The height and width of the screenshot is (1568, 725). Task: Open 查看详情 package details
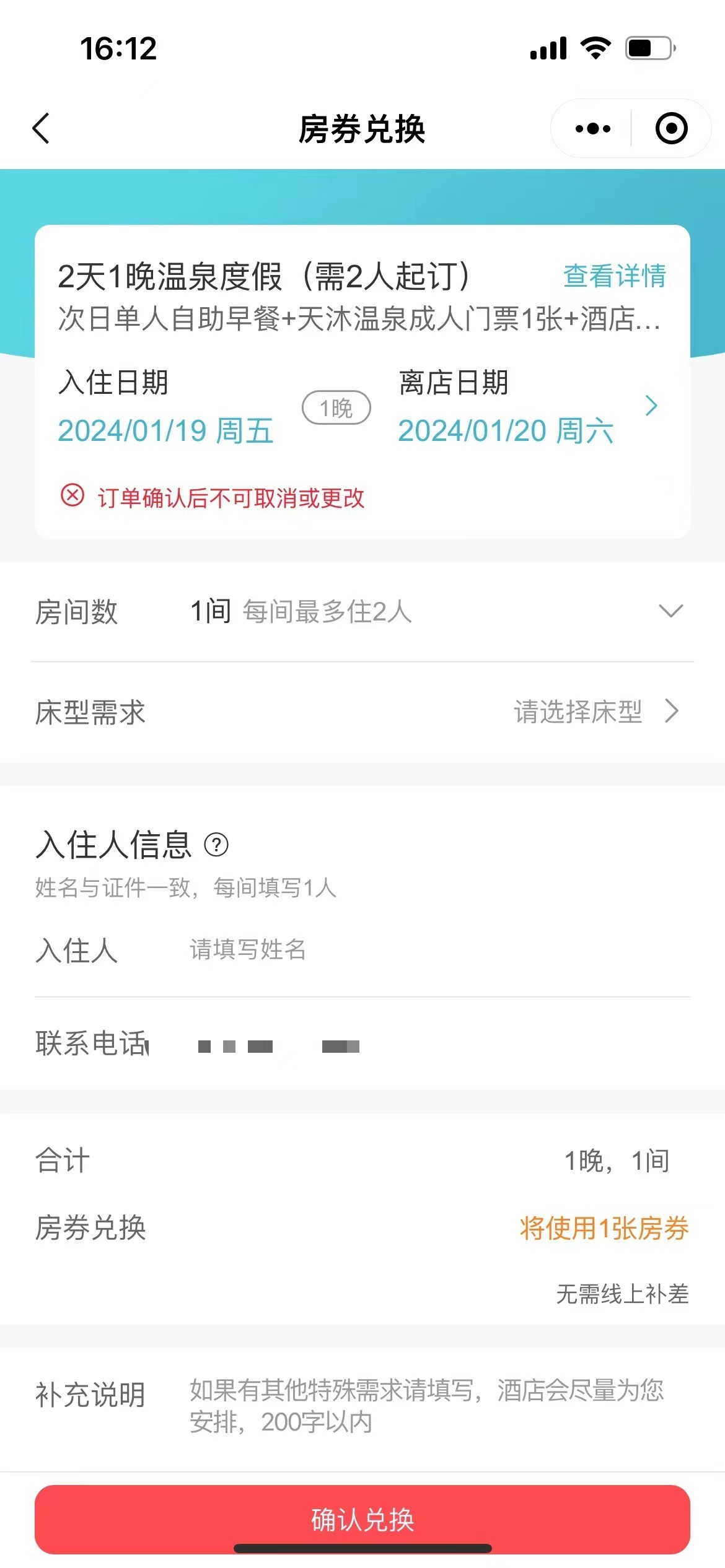[x=615, y=276]
